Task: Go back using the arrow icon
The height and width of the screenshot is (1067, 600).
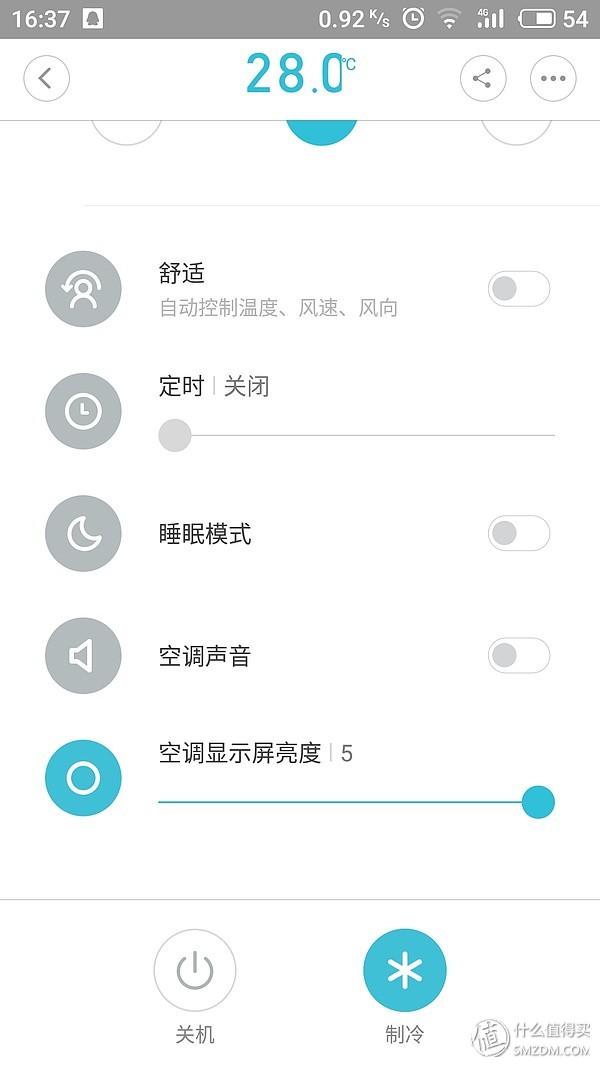Action: pyautogui.click(x=46, y=79)
